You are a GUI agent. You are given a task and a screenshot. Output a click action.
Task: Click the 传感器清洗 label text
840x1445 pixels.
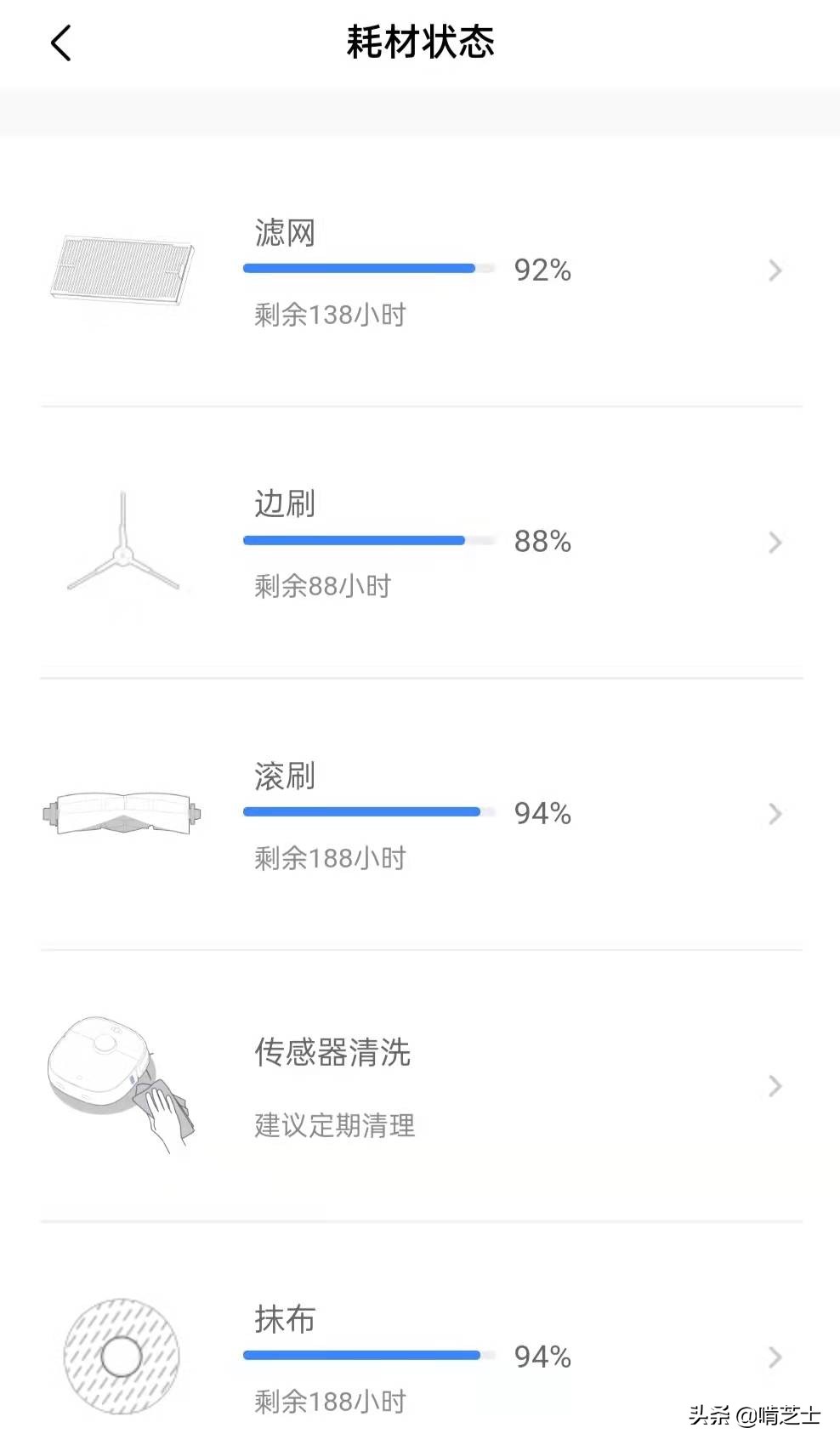tap(332, 1054)
